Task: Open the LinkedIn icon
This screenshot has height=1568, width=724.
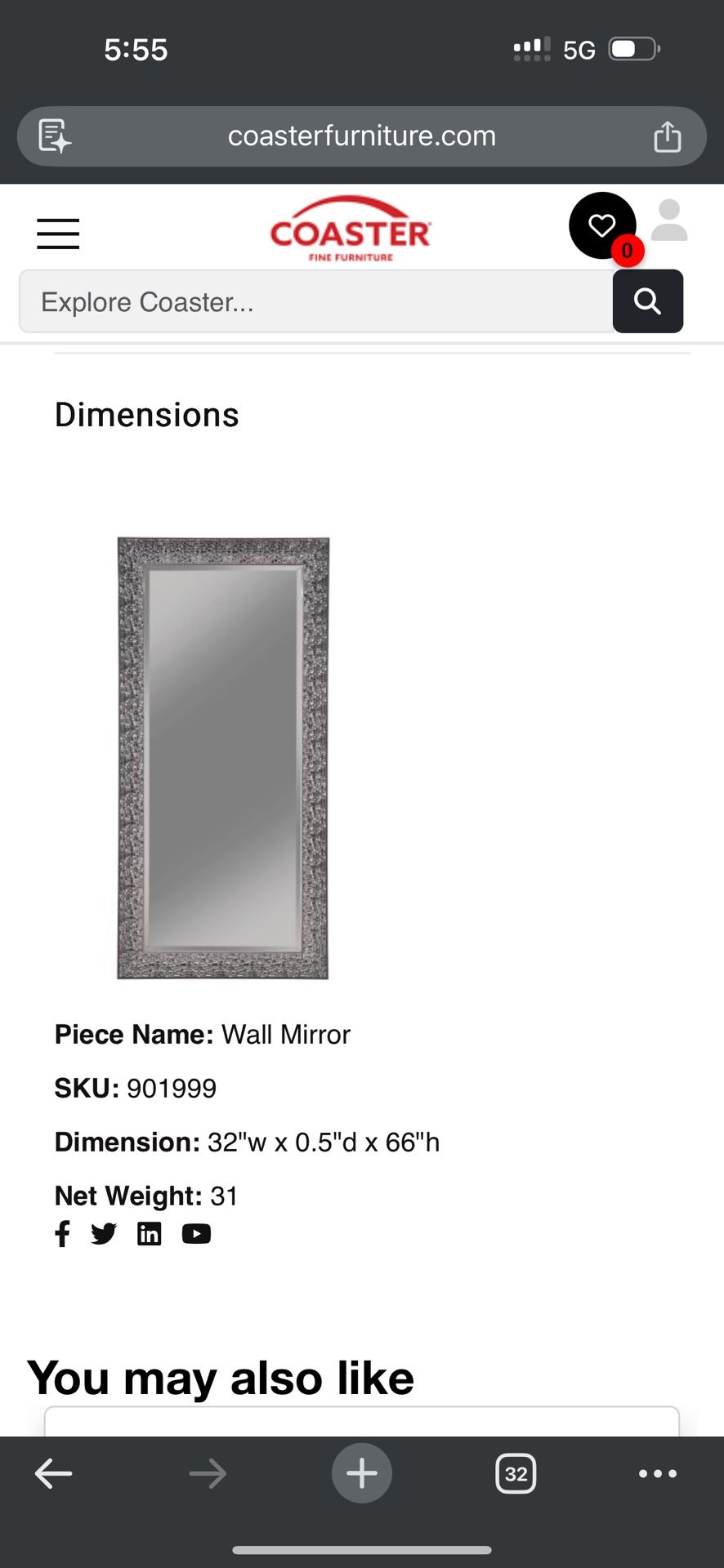Action: click(150, 1233)
